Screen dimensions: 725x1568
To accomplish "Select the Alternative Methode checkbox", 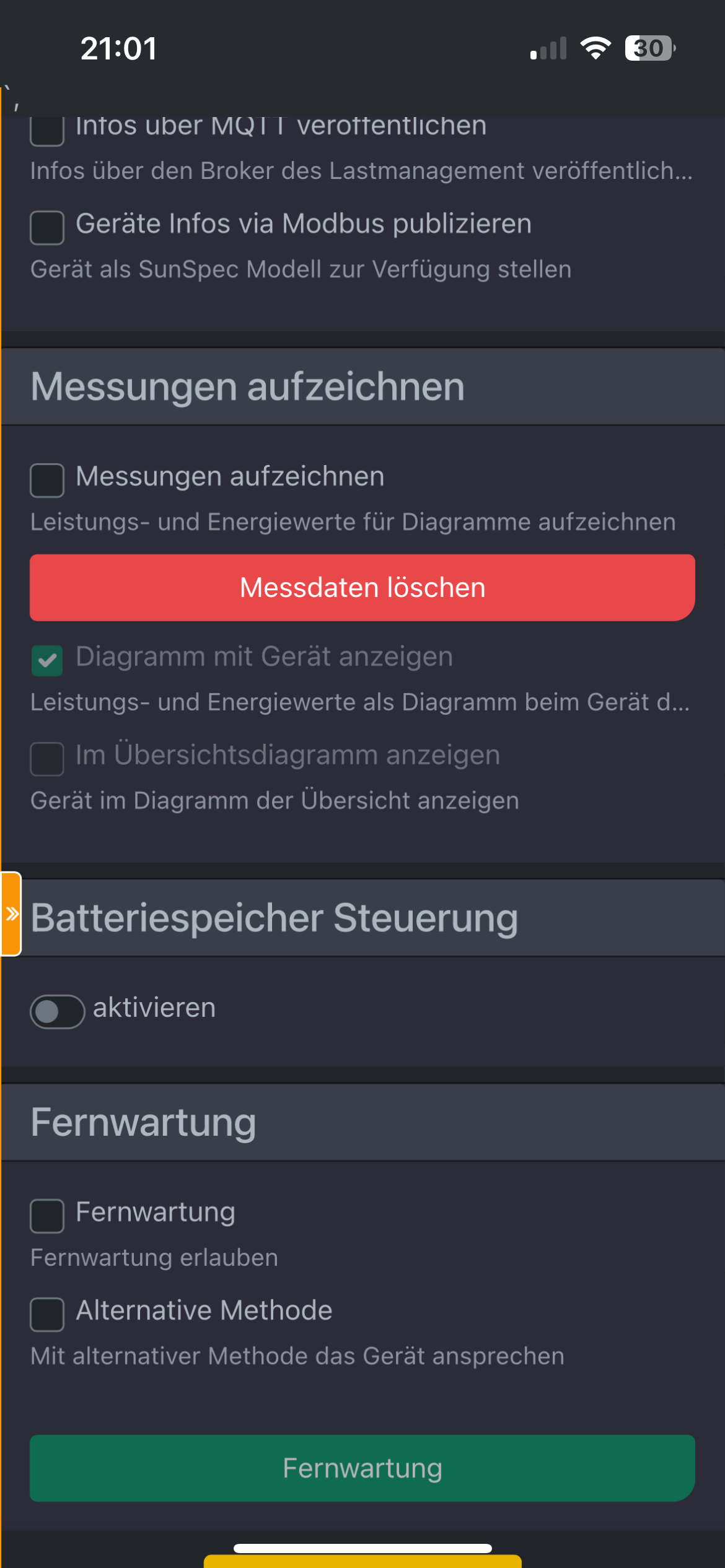I will (x=47, y=1315).
